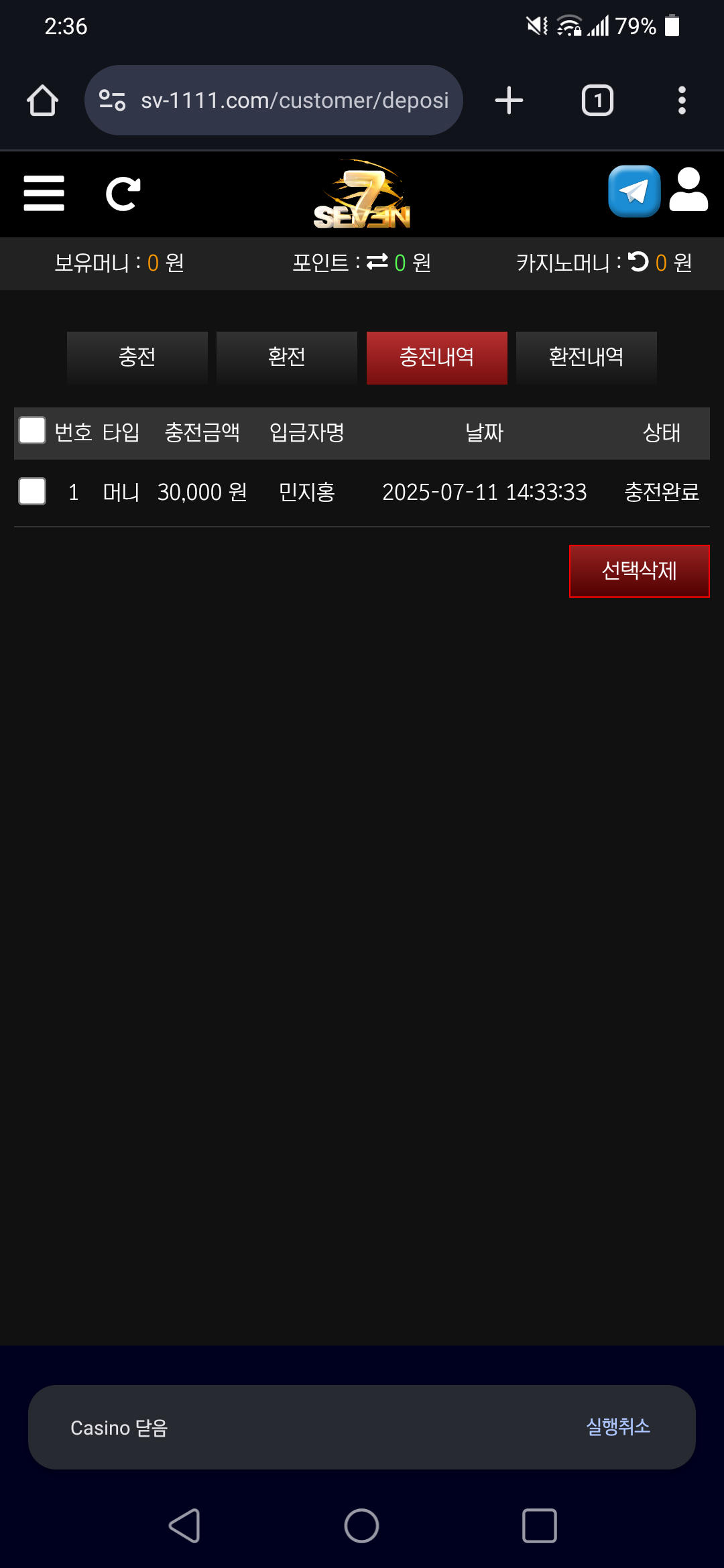Open a new browser tab
This screenshot has height=1568, width=724.
click(x=509, y=101)
